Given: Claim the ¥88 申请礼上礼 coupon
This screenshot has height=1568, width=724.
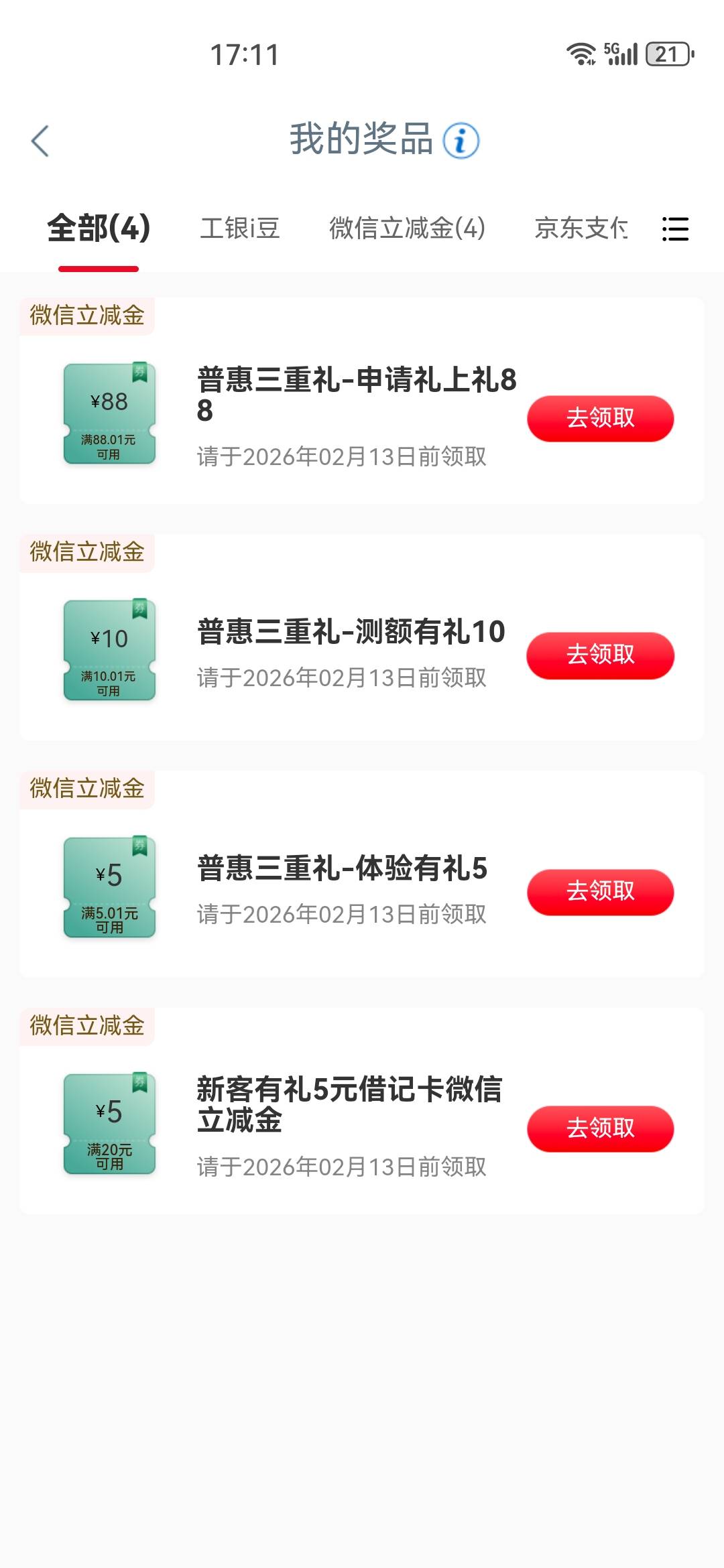Looking at the screenshot, I should pos(600,419).
